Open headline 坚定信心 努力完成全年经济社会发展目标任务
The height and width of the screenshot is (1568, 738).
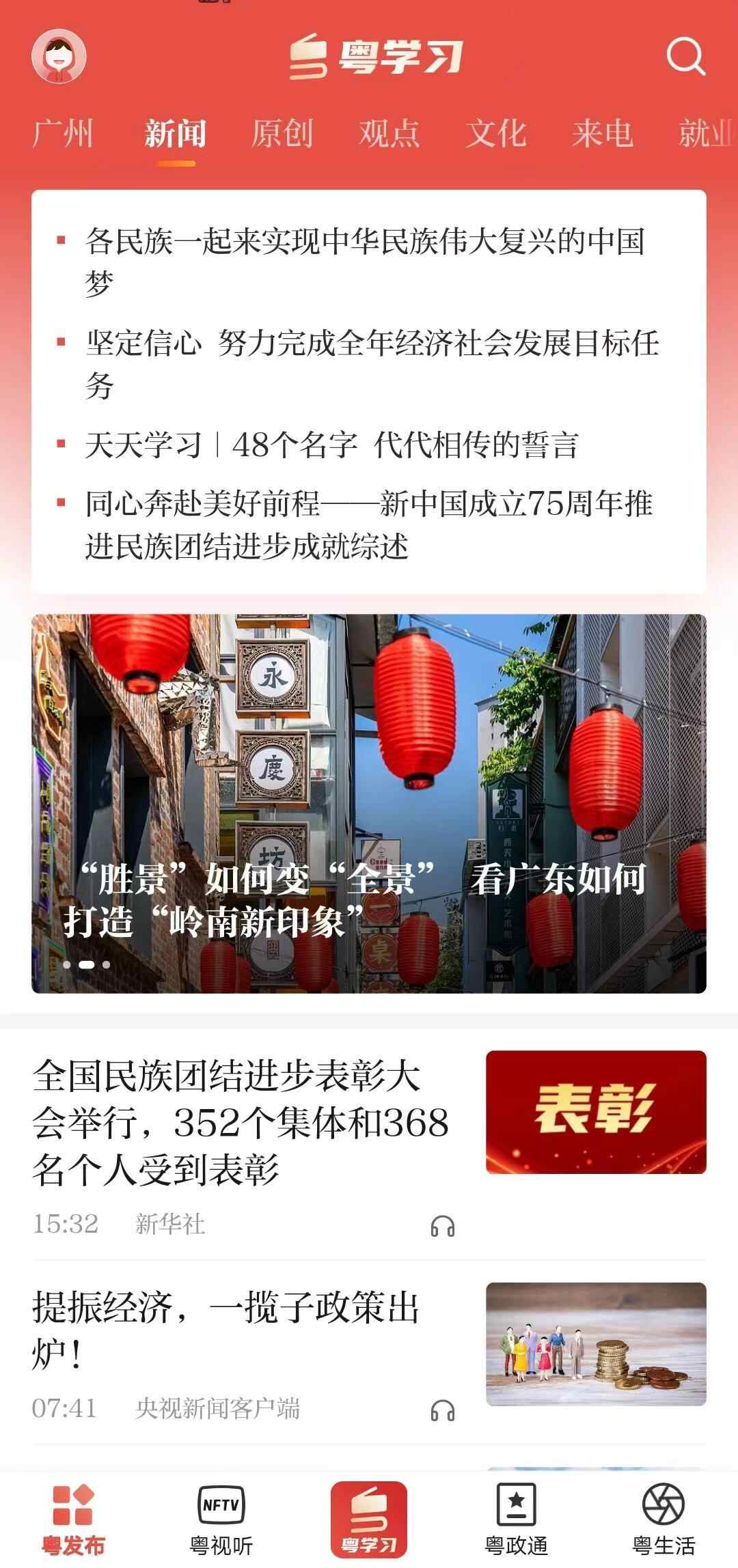click(x=372, y=363)
